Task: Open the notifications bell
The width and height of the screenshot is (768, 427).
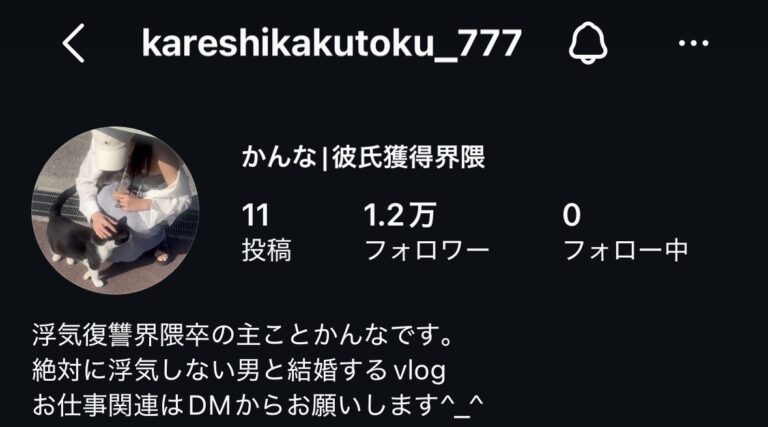Action: 589,44
